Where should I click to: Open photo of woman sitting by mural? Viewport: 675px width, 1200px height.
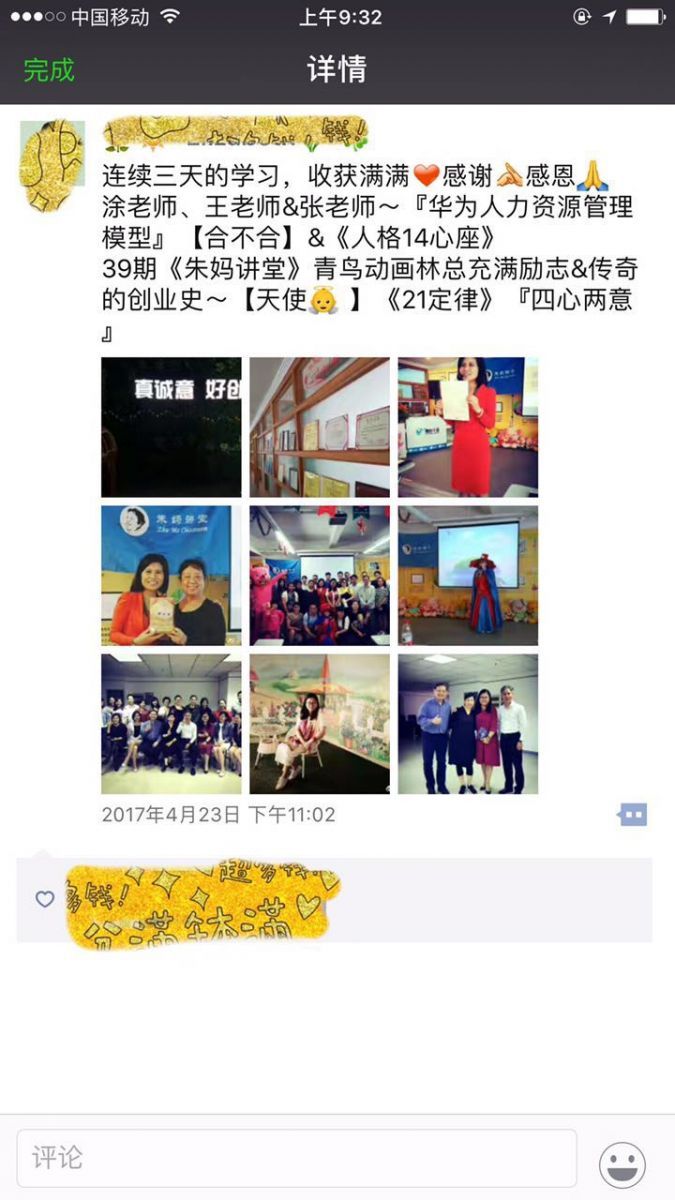tap(319, 724)
